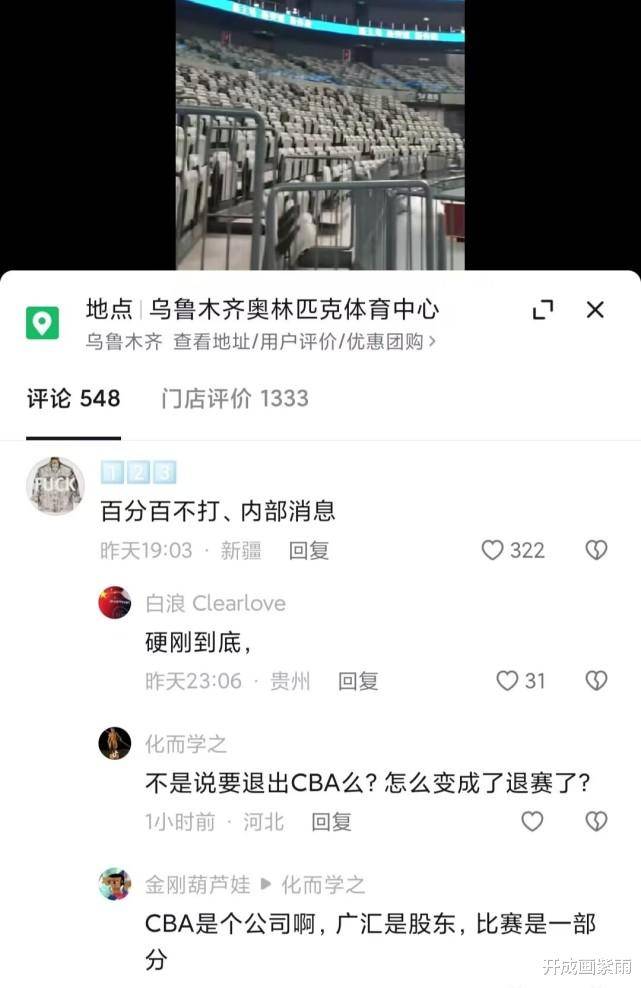This screenshot has height=988, width=641.
Task: Close the comments panel
Action: pyautogui.click(x=595, y=310)
